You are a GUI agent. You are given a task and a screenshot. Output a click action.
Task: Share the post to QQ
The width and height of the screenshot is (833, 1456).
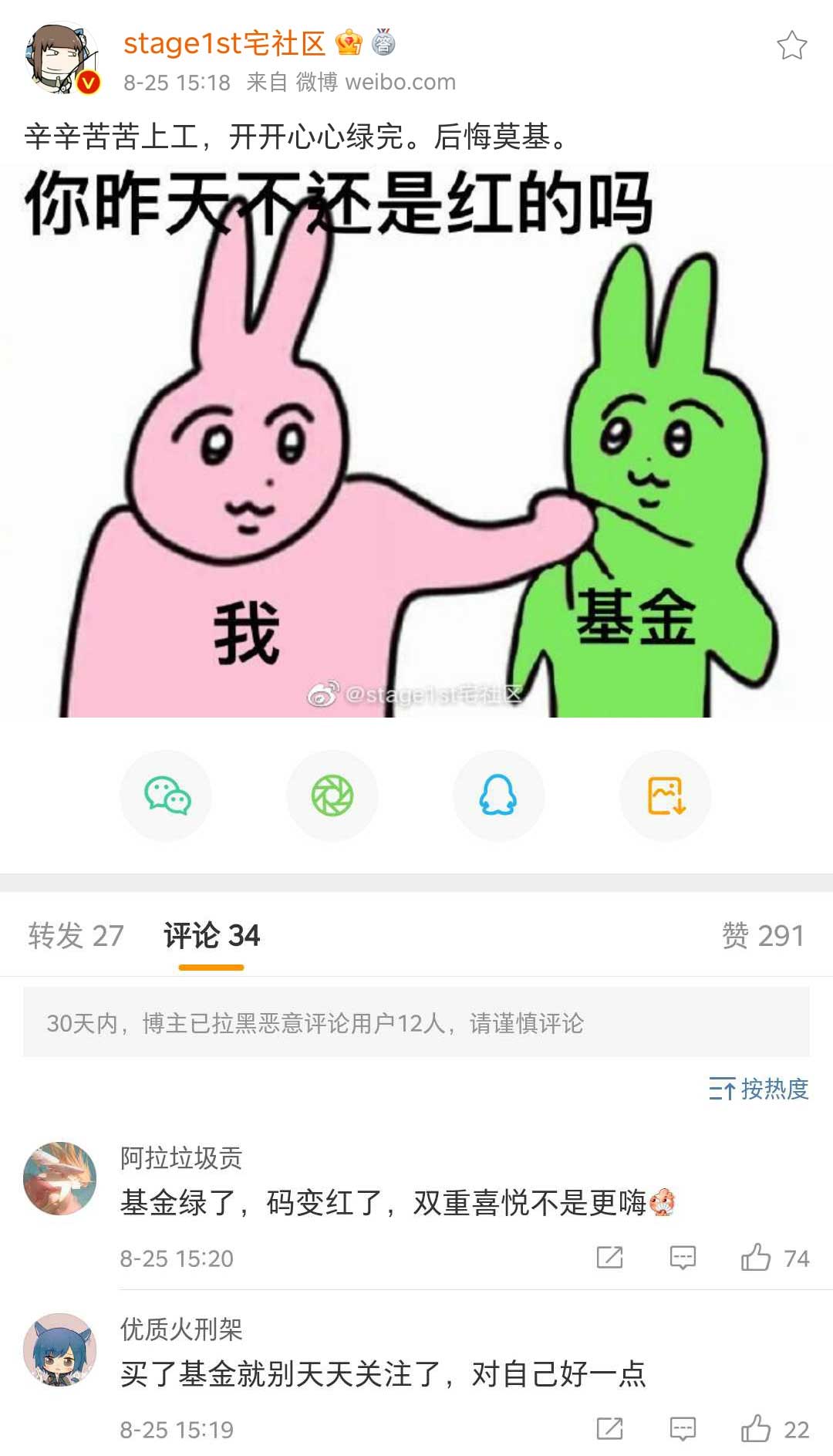point(498,796)
